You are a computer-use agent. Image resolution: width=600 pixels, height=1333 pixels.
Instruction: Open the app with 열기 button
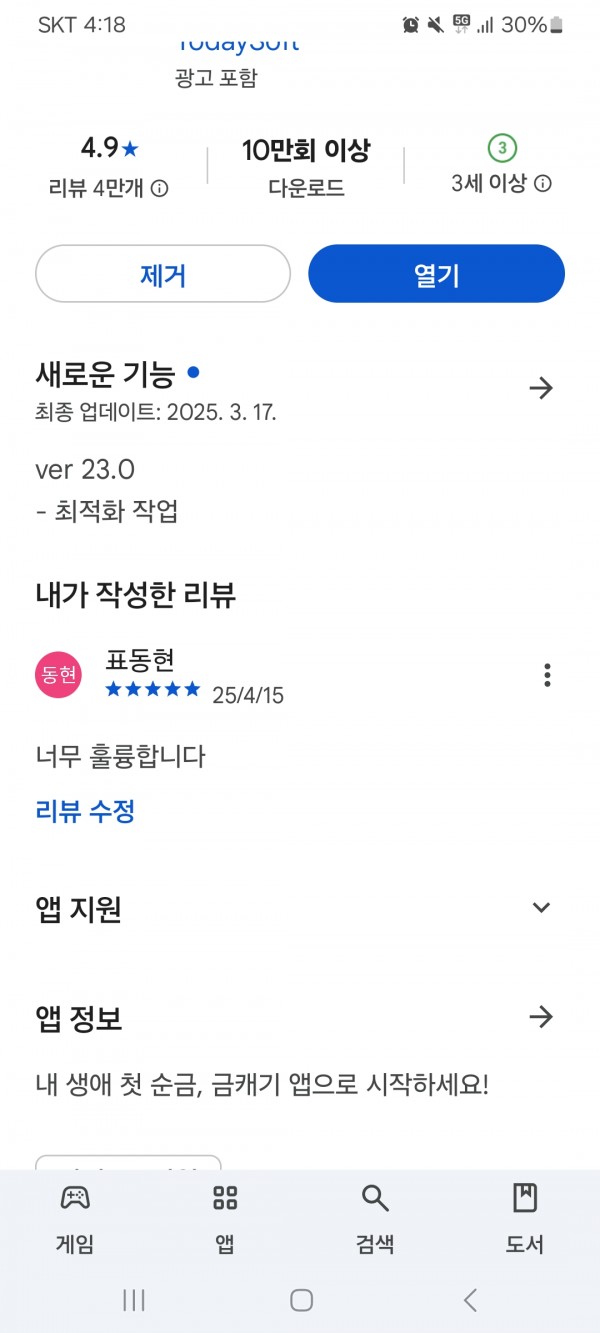click(436, 274)
